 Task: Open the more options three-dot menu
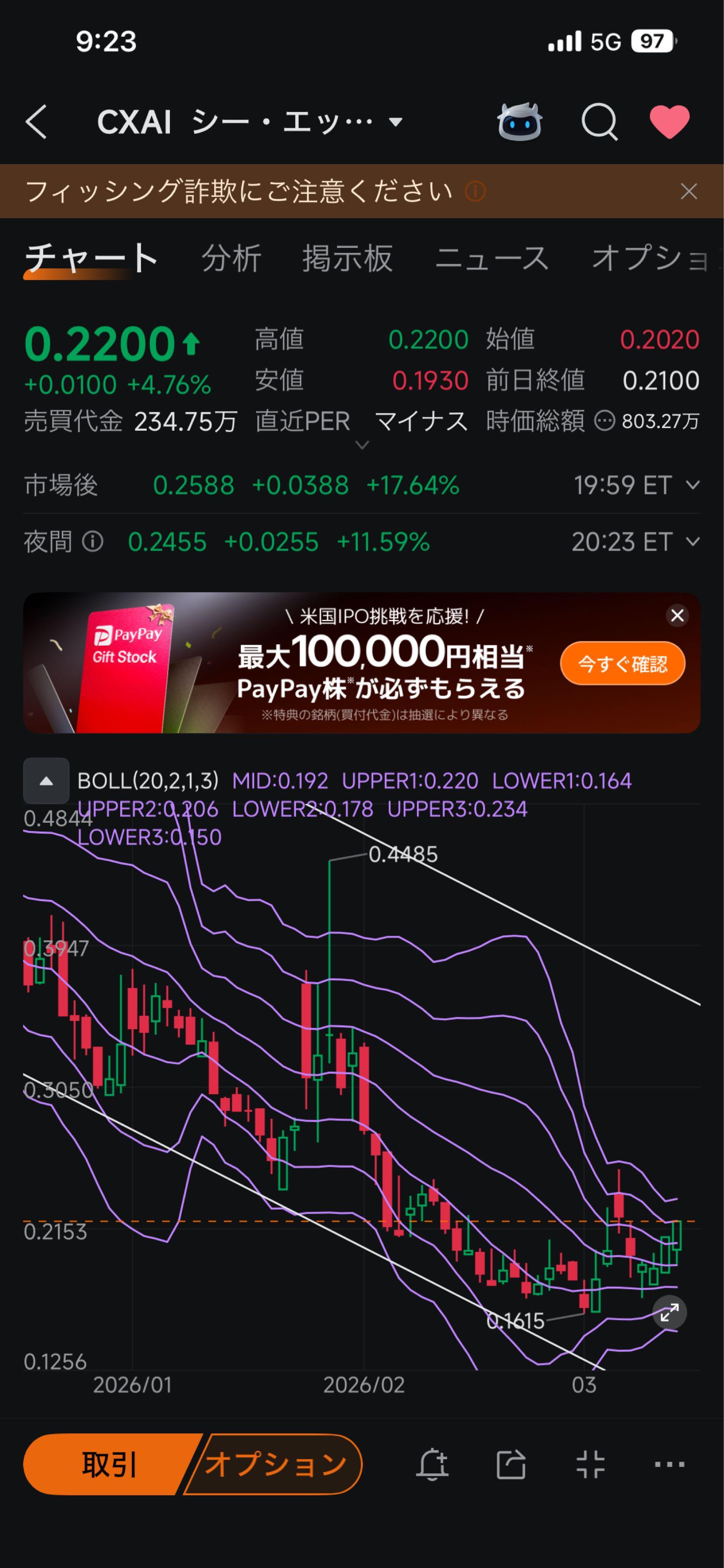(x=669, y=1464)
